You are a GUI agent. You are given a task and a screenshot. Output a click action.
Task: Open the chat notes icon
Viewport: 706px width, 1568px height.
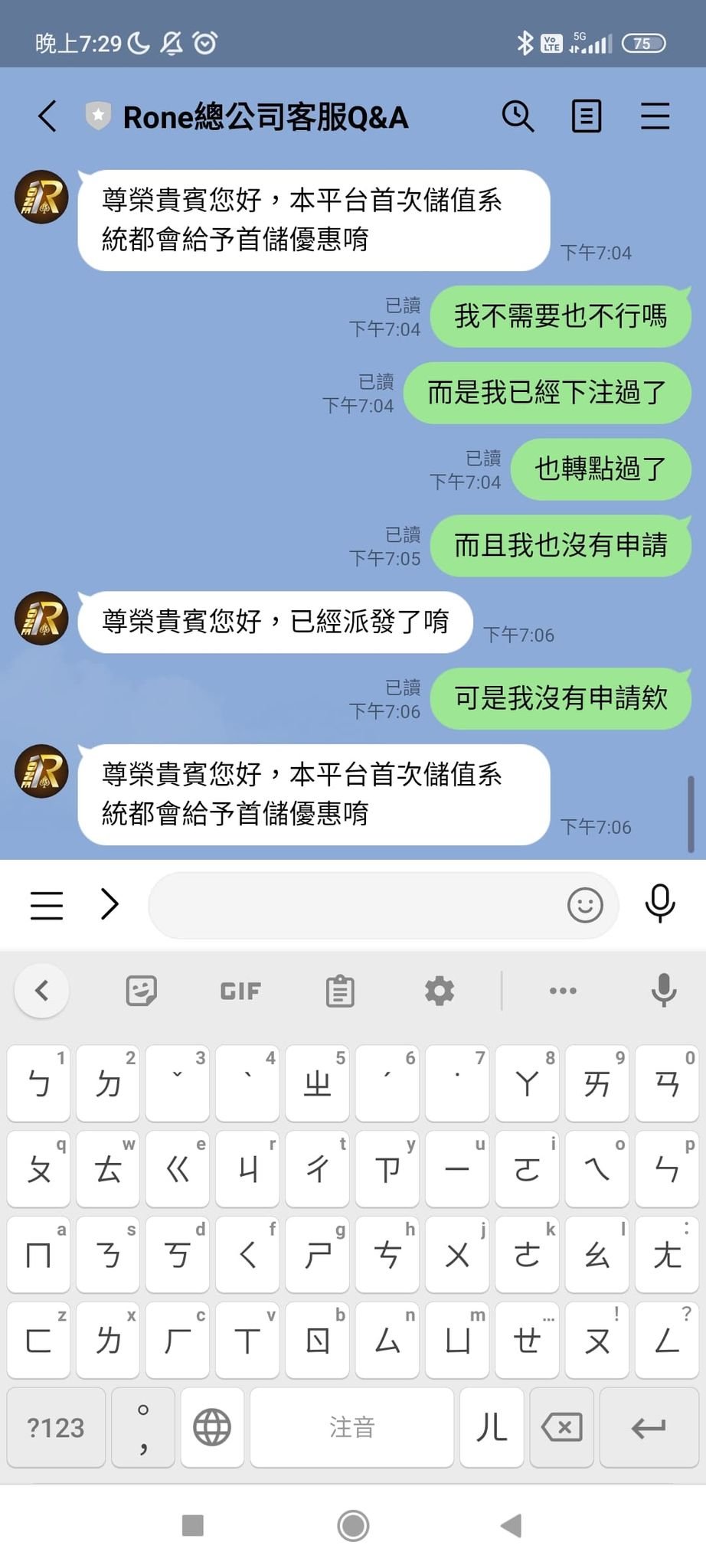click(587, 116)
